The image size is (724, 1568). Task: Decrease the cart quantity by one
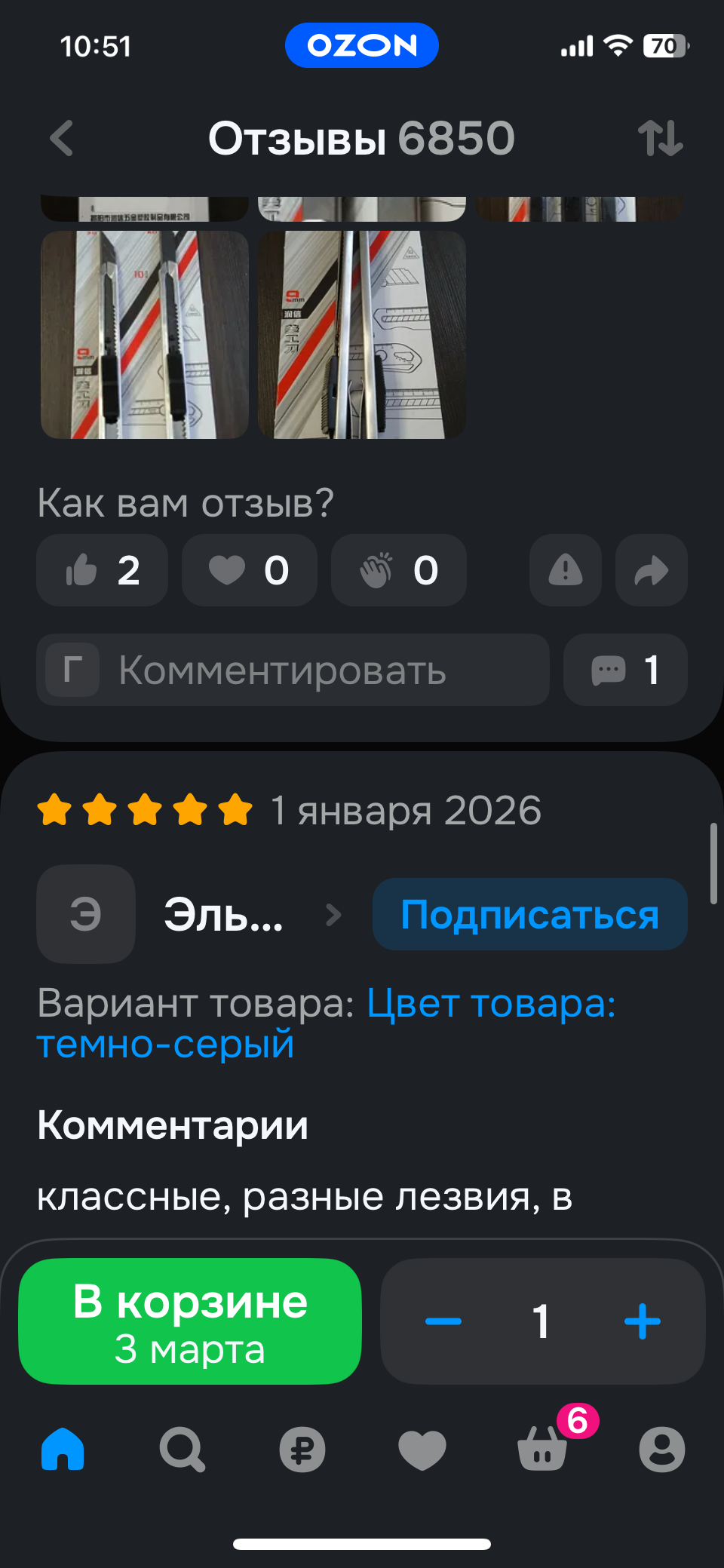coord(443,1321)
